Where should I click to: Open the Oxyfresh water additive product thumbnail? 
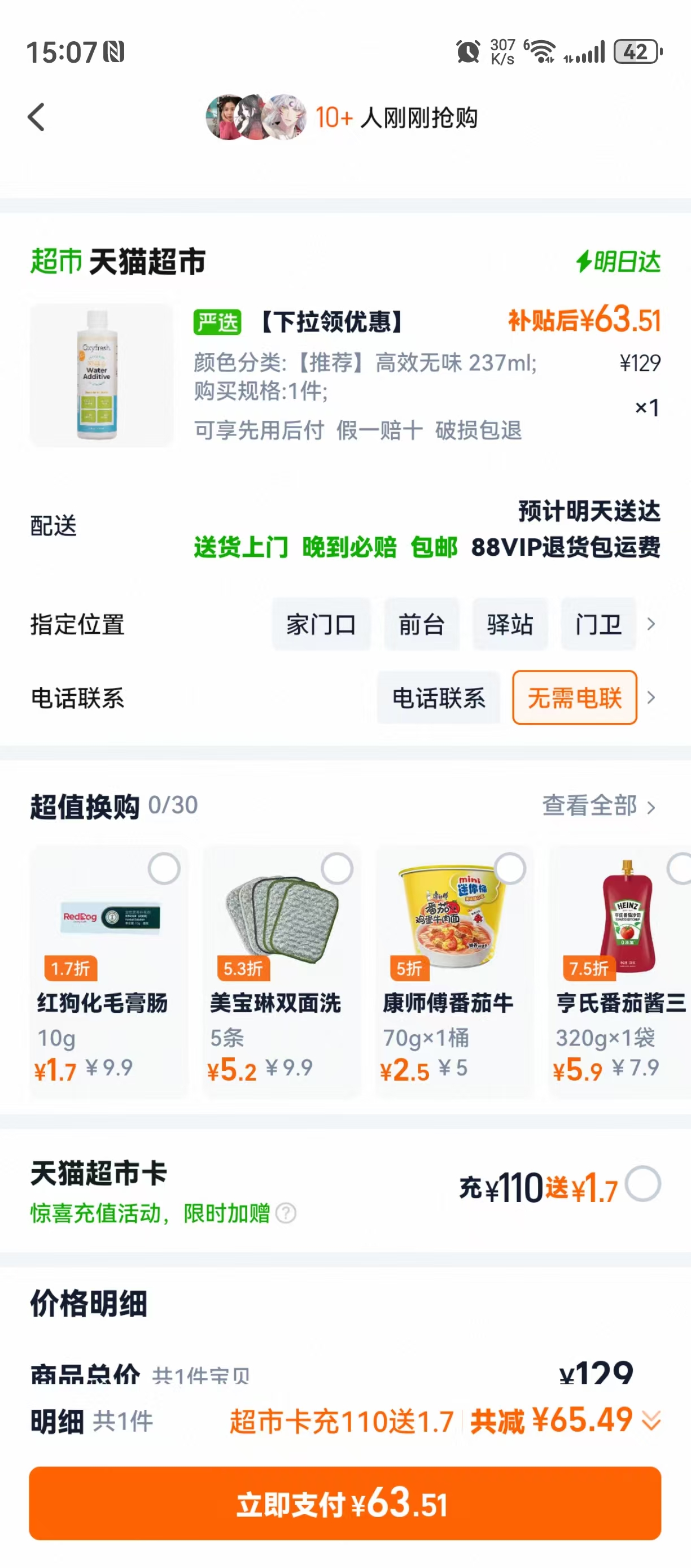point(102,375)
